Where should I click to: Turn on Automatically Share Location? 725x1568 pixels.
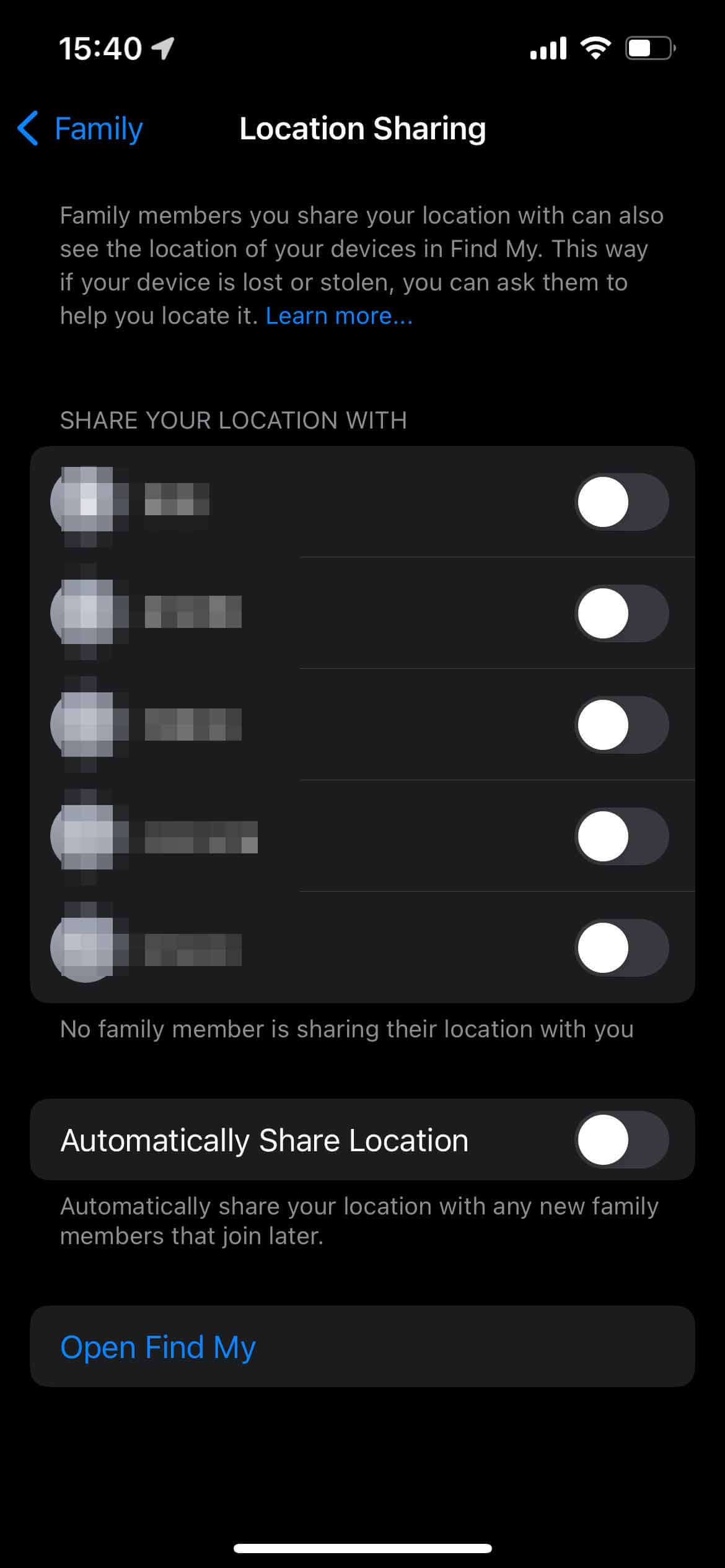pos(621,1139)
